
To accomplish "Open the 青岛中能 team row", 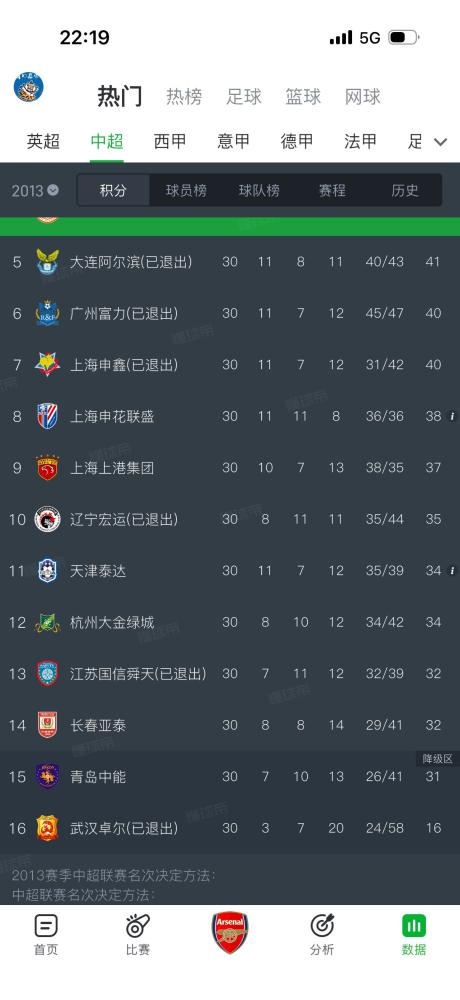I will click(x=230, y=777).
